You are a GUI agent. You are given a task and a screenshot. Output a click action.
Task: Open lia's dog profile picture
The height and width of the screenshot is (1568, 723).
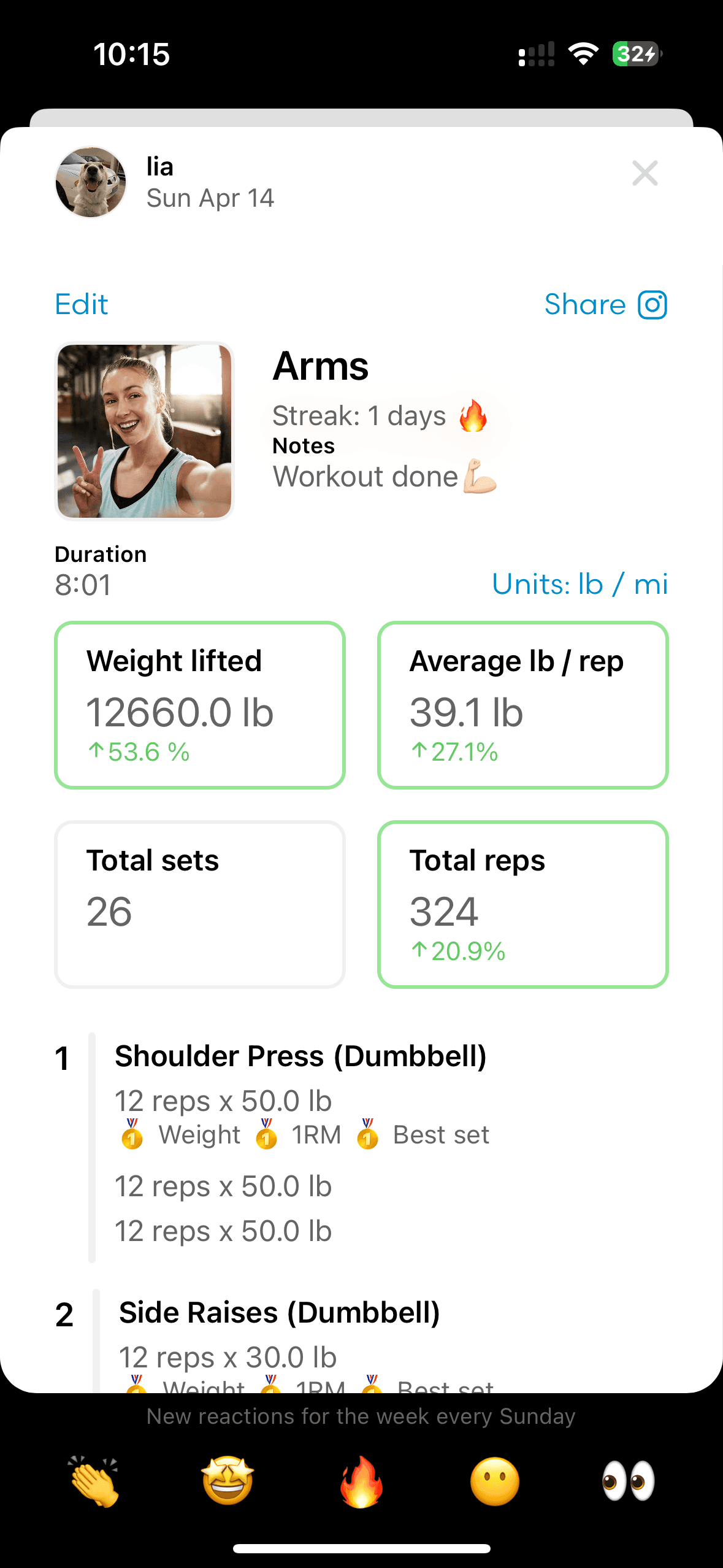pyautogui.click(x=91, y=182)
